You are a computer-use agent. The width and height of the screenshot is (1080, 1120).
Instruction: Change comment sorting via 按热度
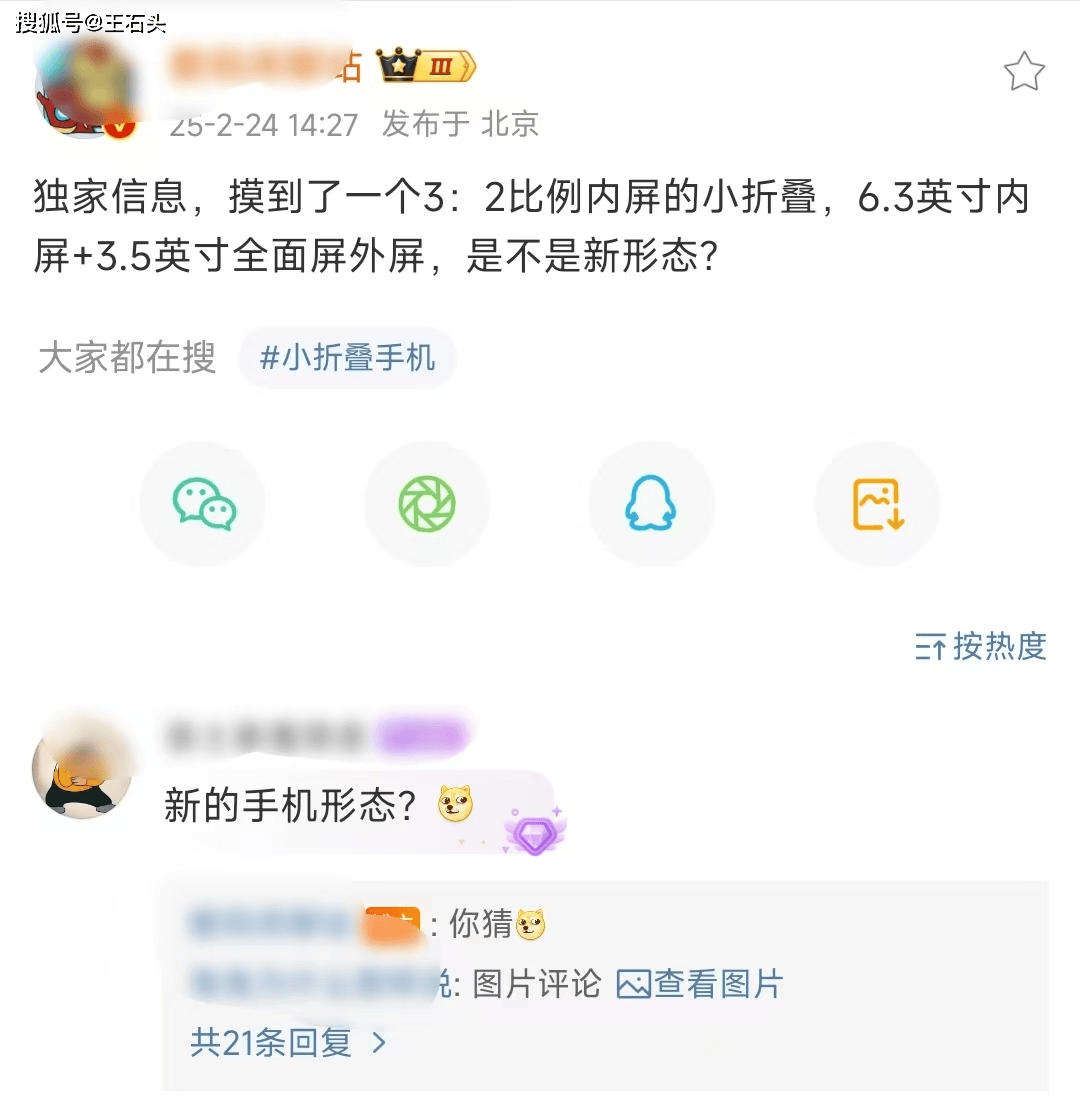click(x=981, y=647)
